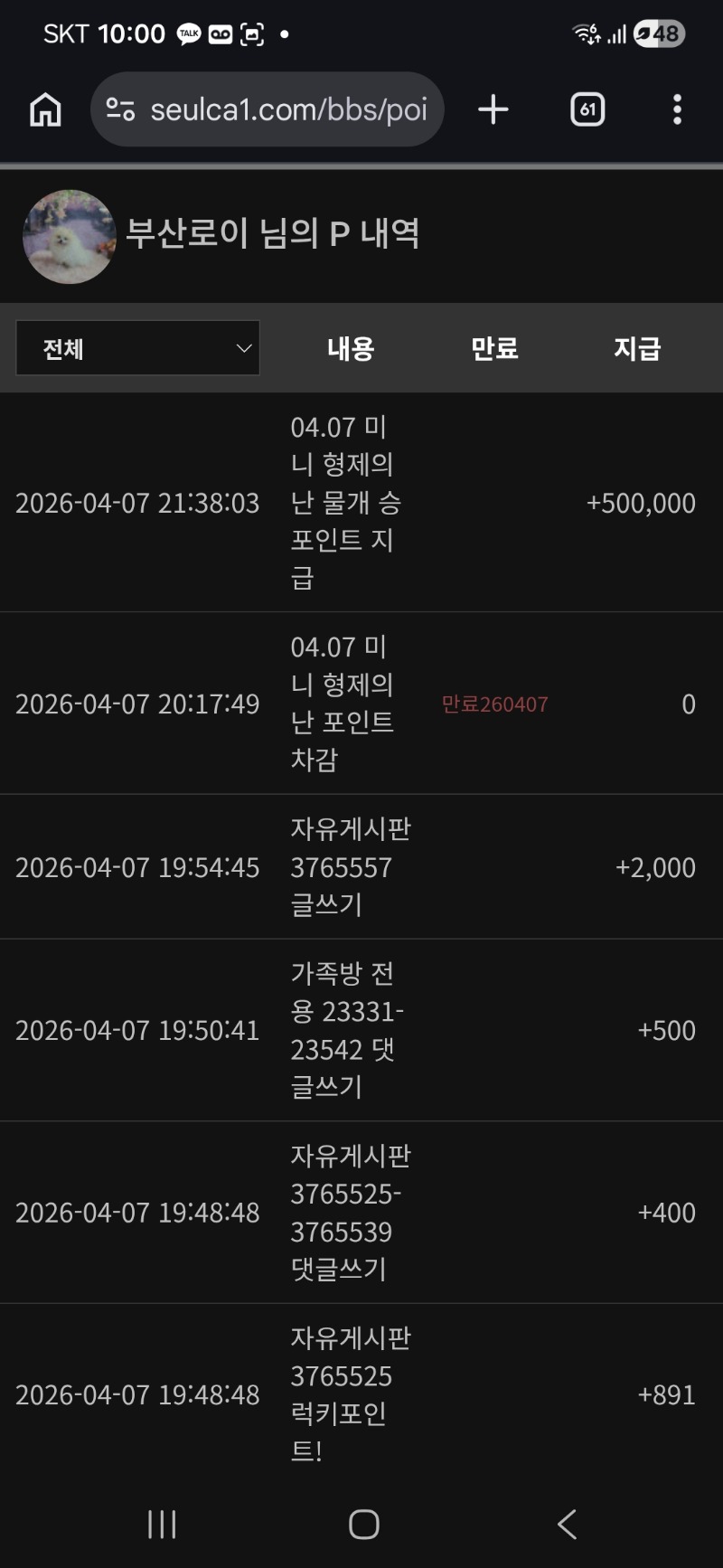Open a new browser tab
This screenshot has width=723, height=1568.
click(x=493, y=110)
